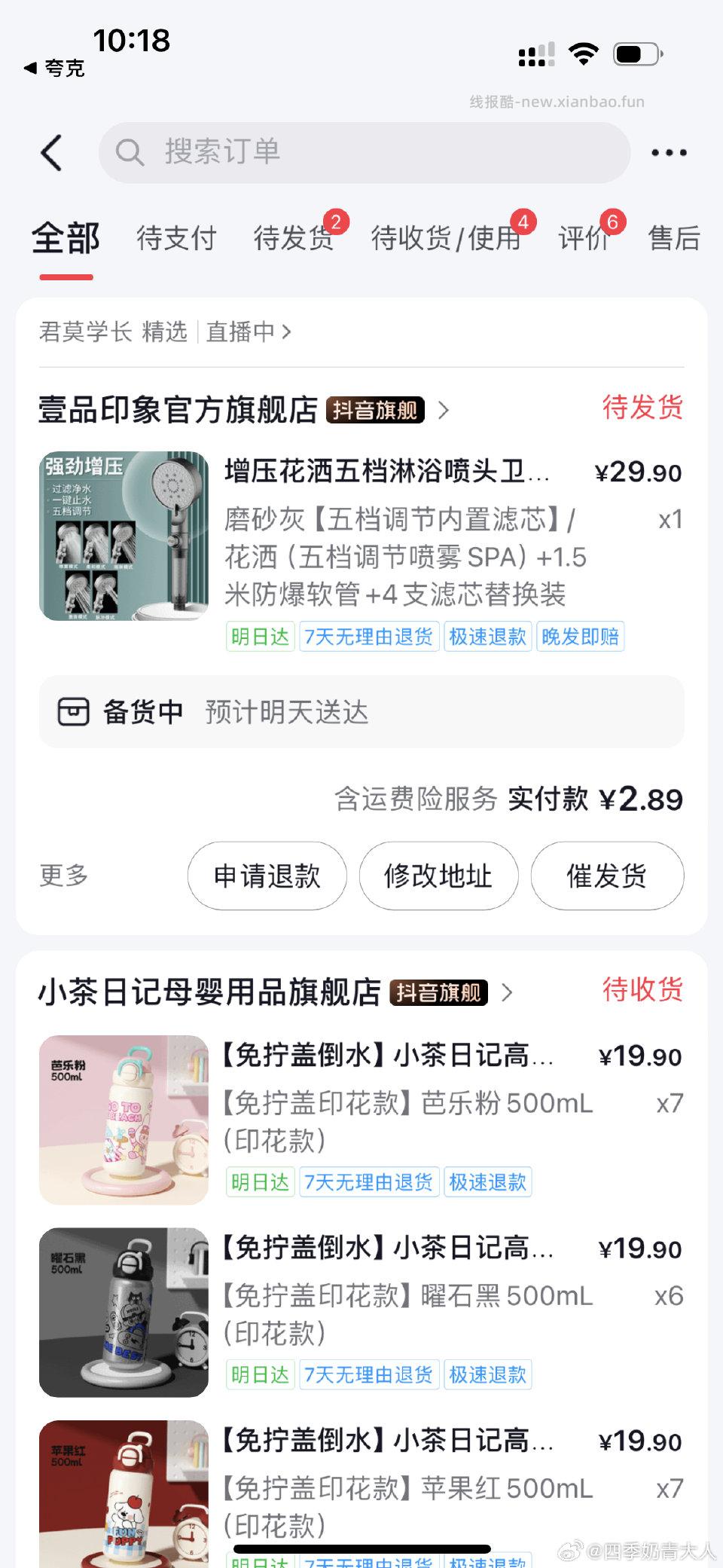Click the 申请退款 refund button
This screenshot has width=723, height=1568.
[x=267, y=876]
